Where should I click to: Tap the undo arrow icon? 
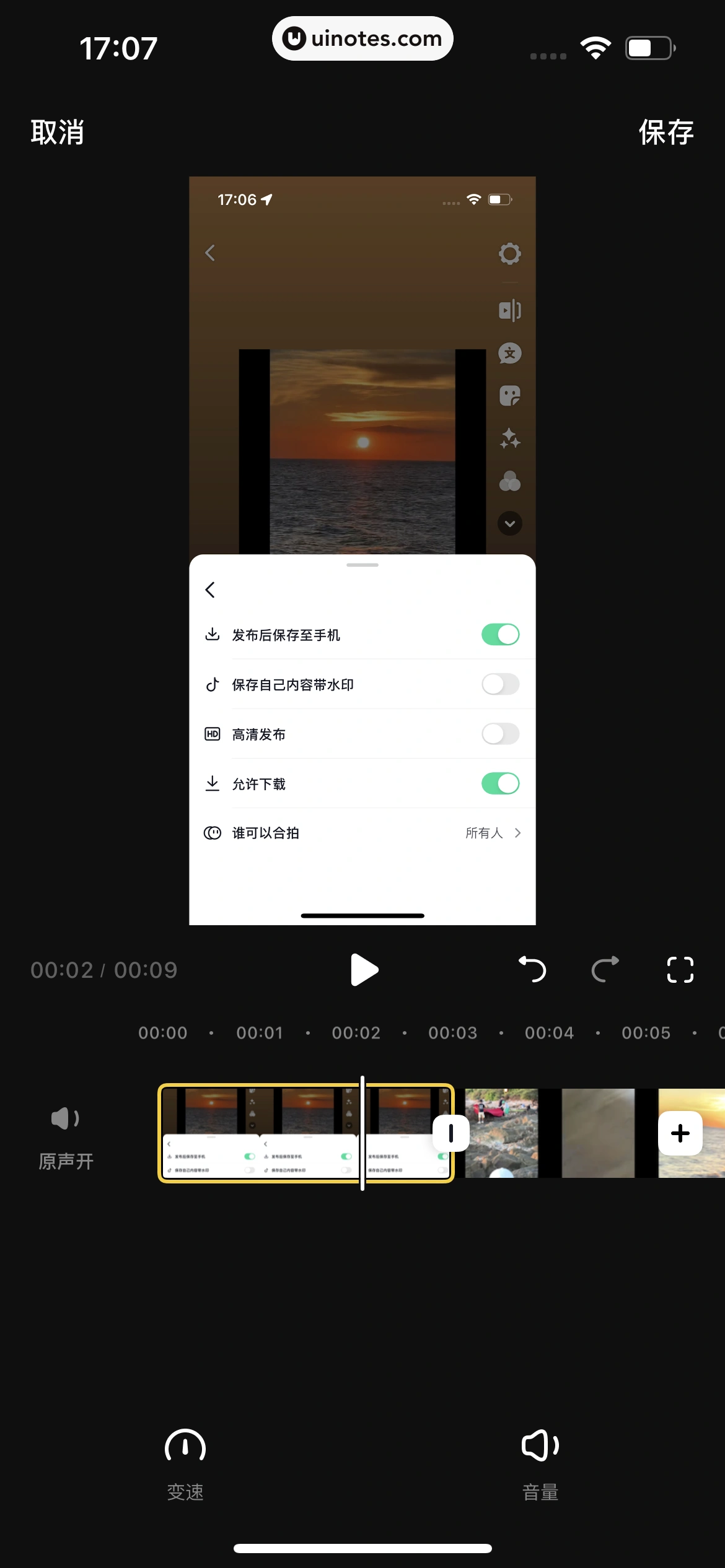click(x=532, y=970)
